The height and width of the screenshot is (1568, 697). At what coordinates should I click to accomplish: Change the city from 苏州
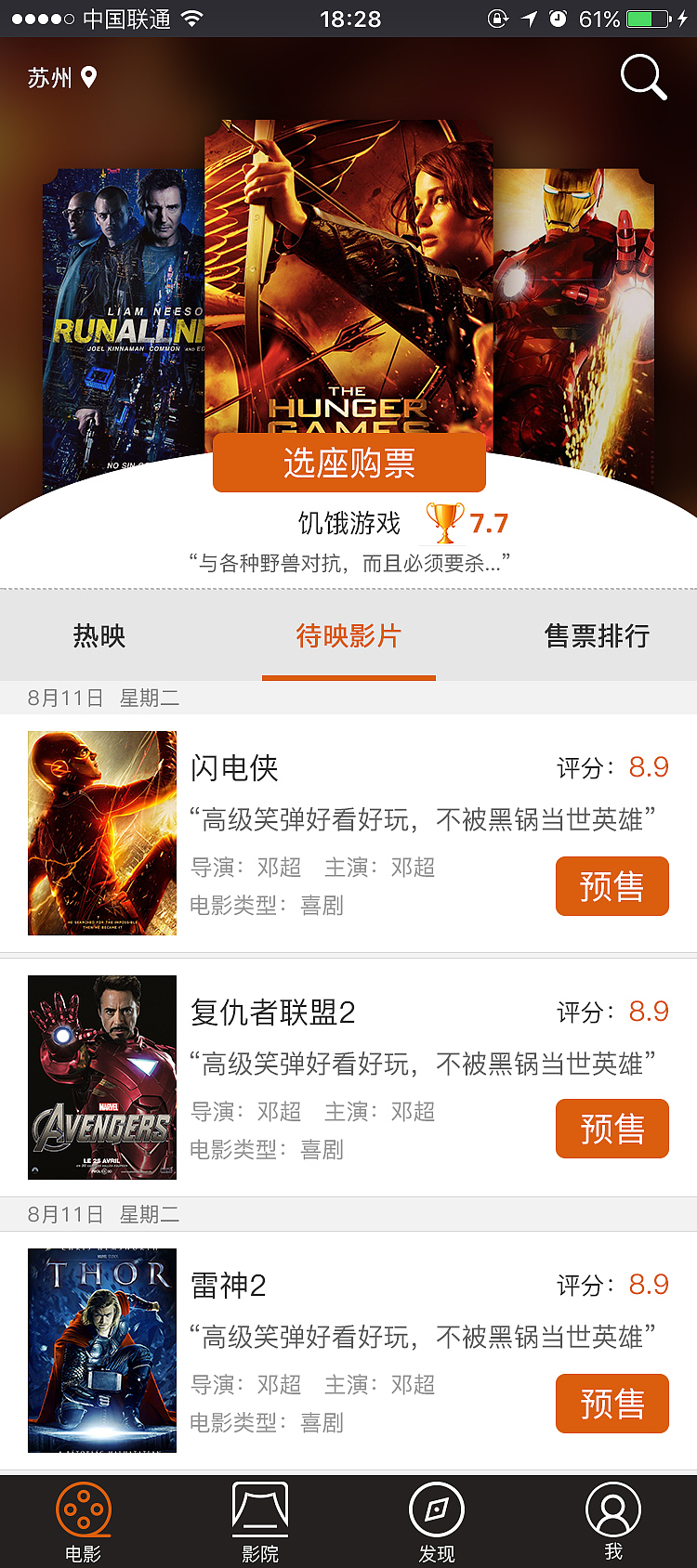pos(61,77)
